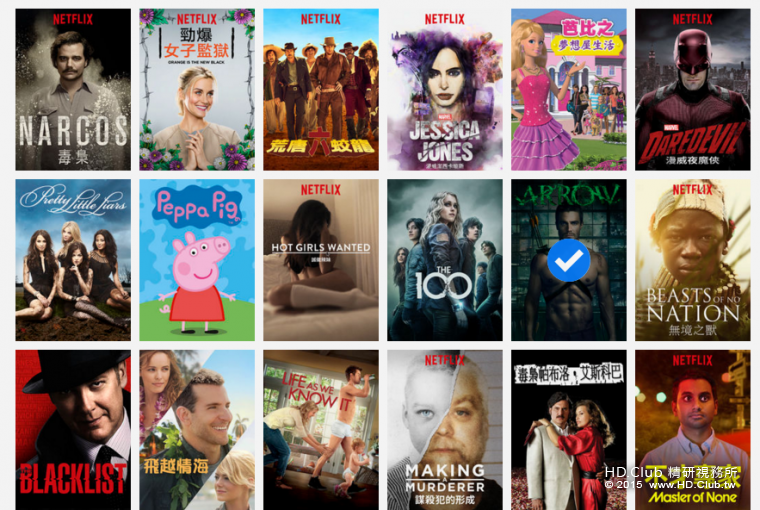Screen dimensions: 760x510
Task: Choose the Daredevil poster
Action: 692,90
